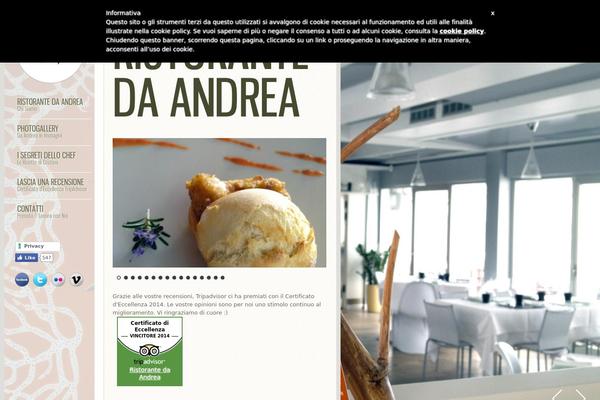
Task: Open the Twitter profile icon
Action: tap(40, 280)
